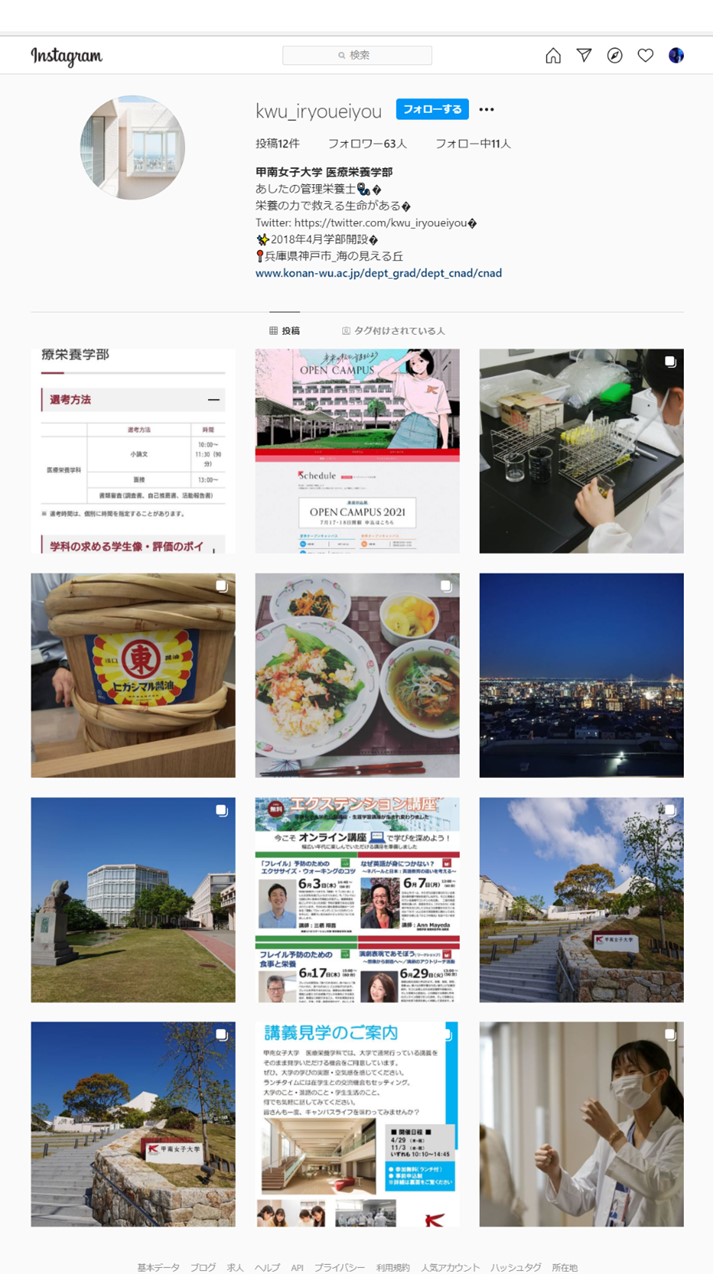
Task: Switch to the タグ付けされている人 tab
Action: 393,330
